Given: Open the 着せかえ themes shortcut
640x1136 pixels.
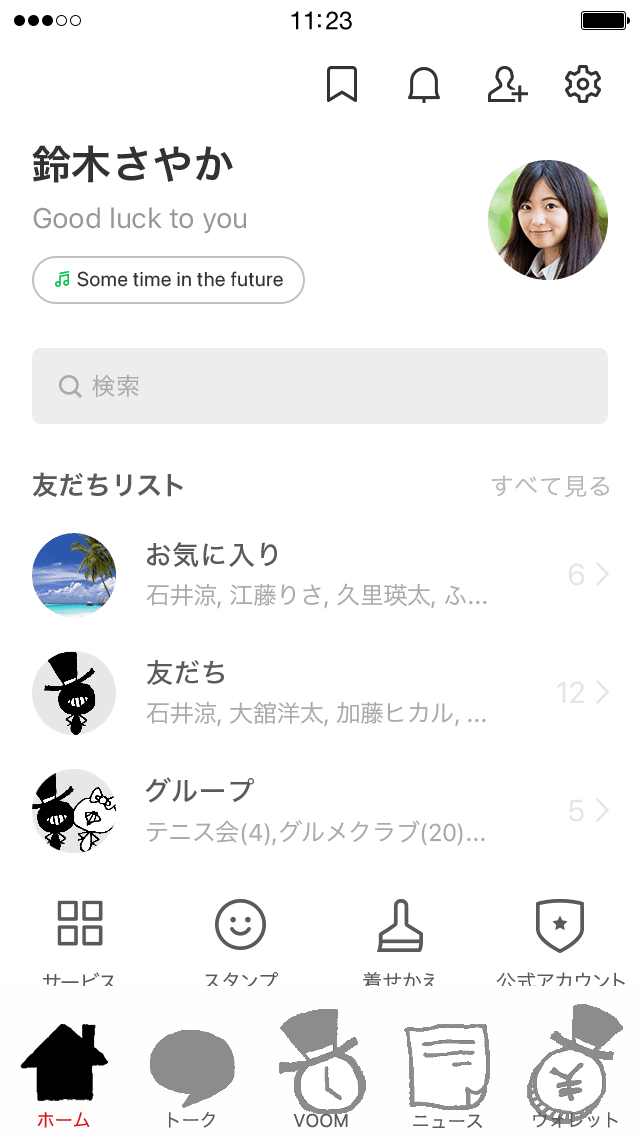Looking at the screenshot, I should click(400, 937).
